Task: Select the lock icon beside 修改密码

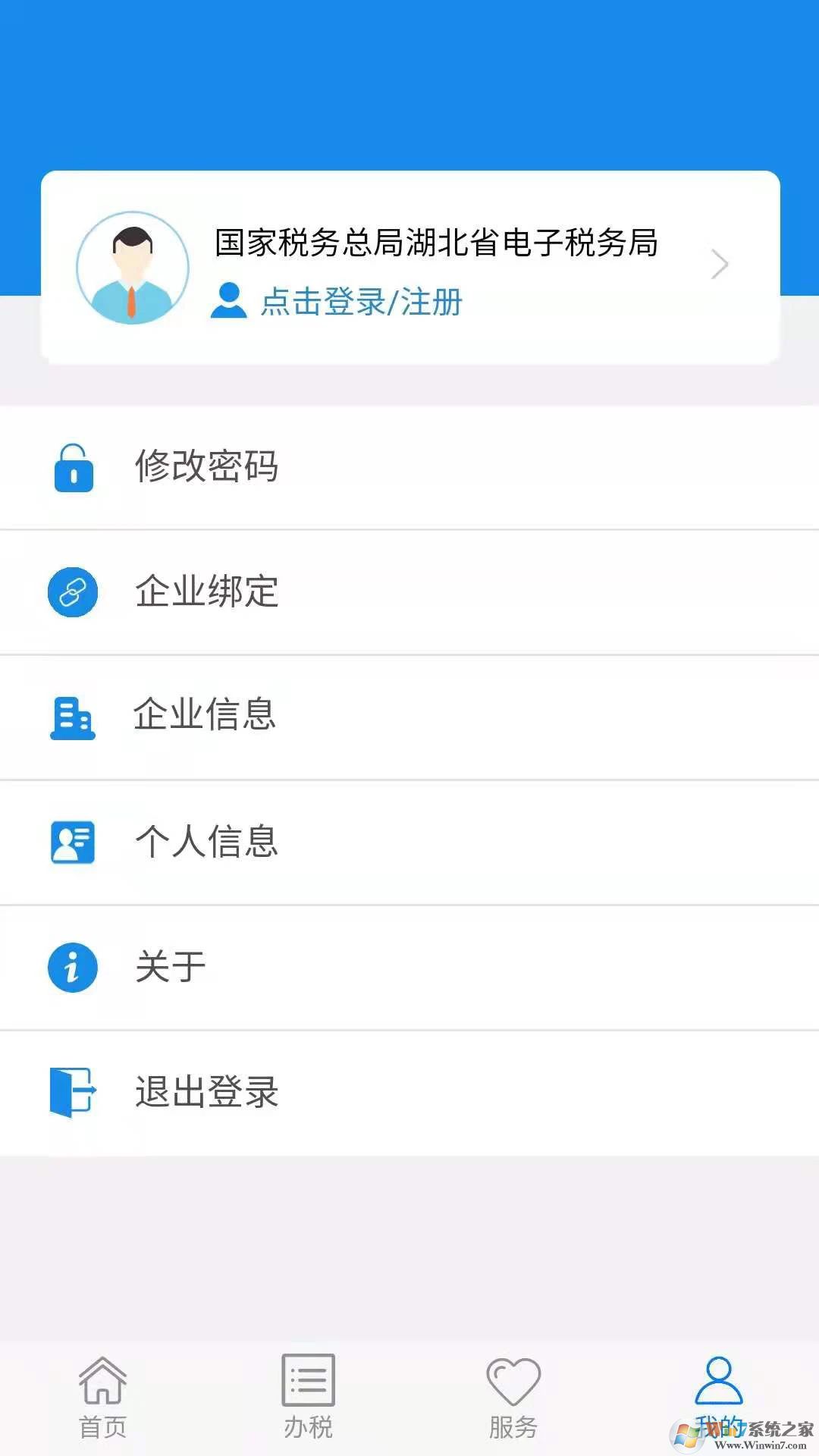Action: [x=73, y=468]
